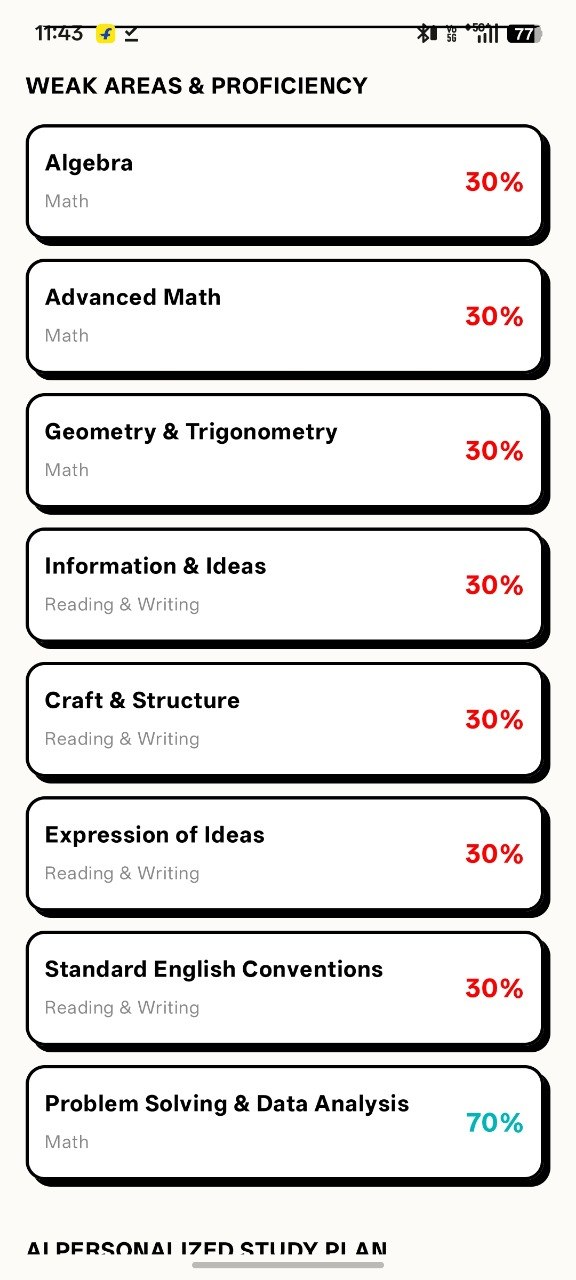Viewport: 576px width, 1280px height.
Task: Open Standard English Conventions card
Action: point(285,988)
